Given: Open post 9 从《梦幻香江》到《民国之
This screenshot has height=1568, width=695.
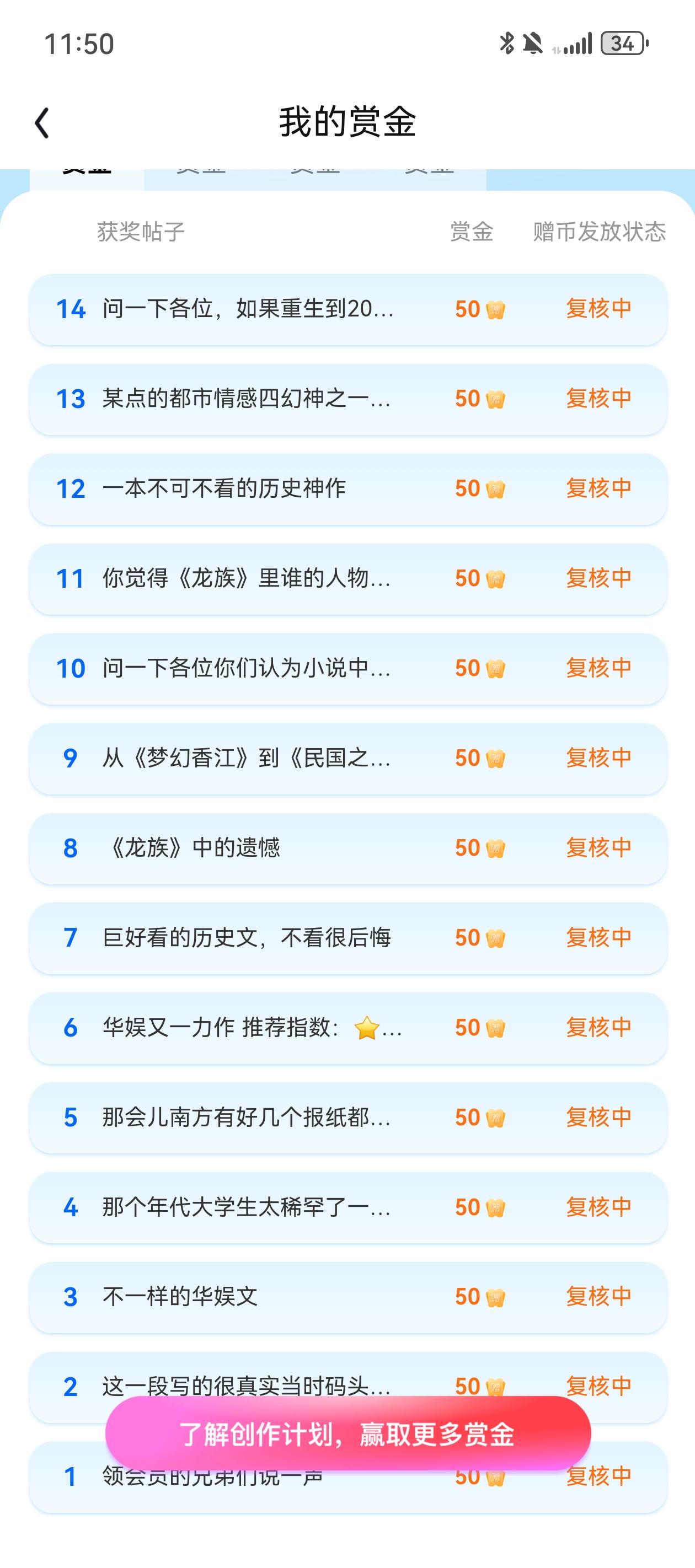Looking at the screenshot, I should [x=348, y=759].
